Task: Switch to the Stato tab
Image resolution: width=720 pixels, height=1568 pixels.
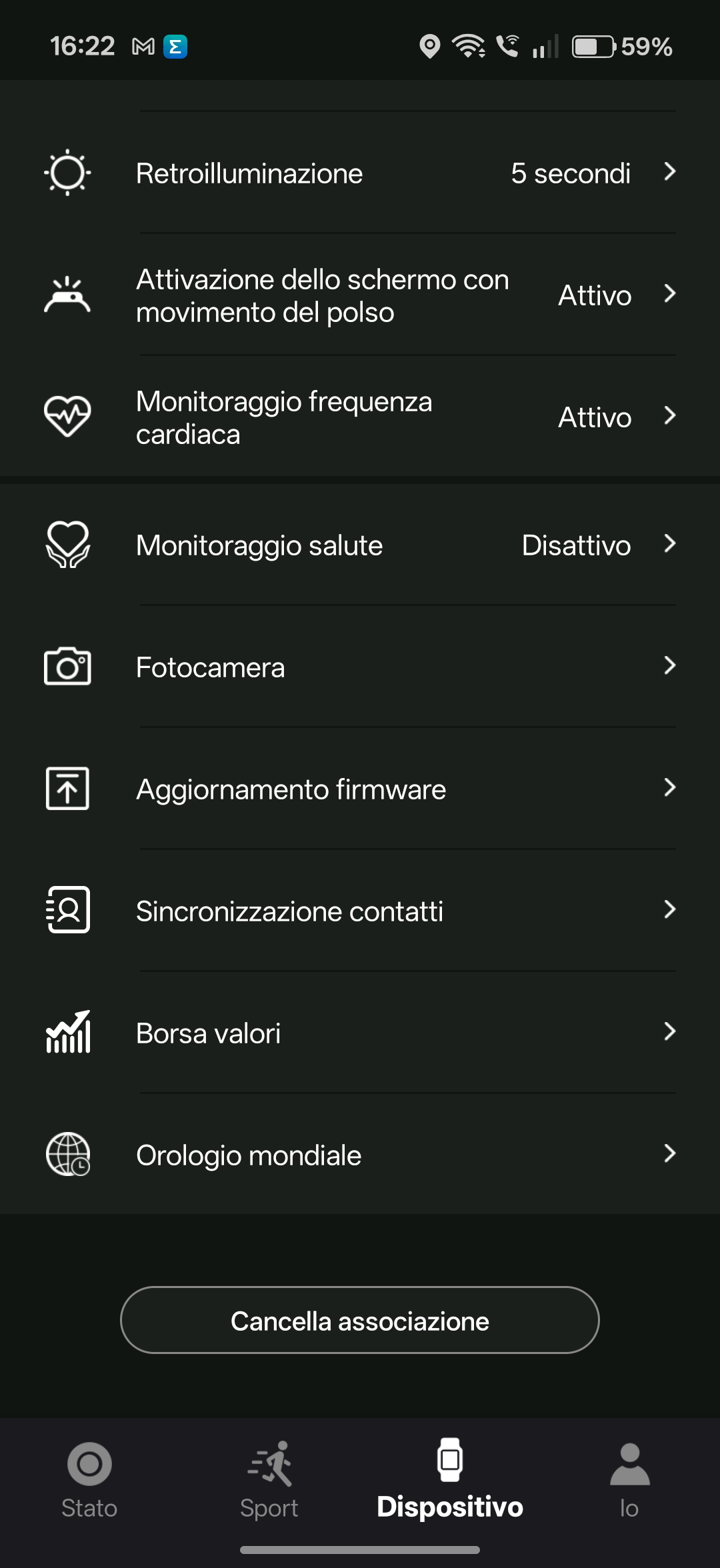Action: [89, 1480]
